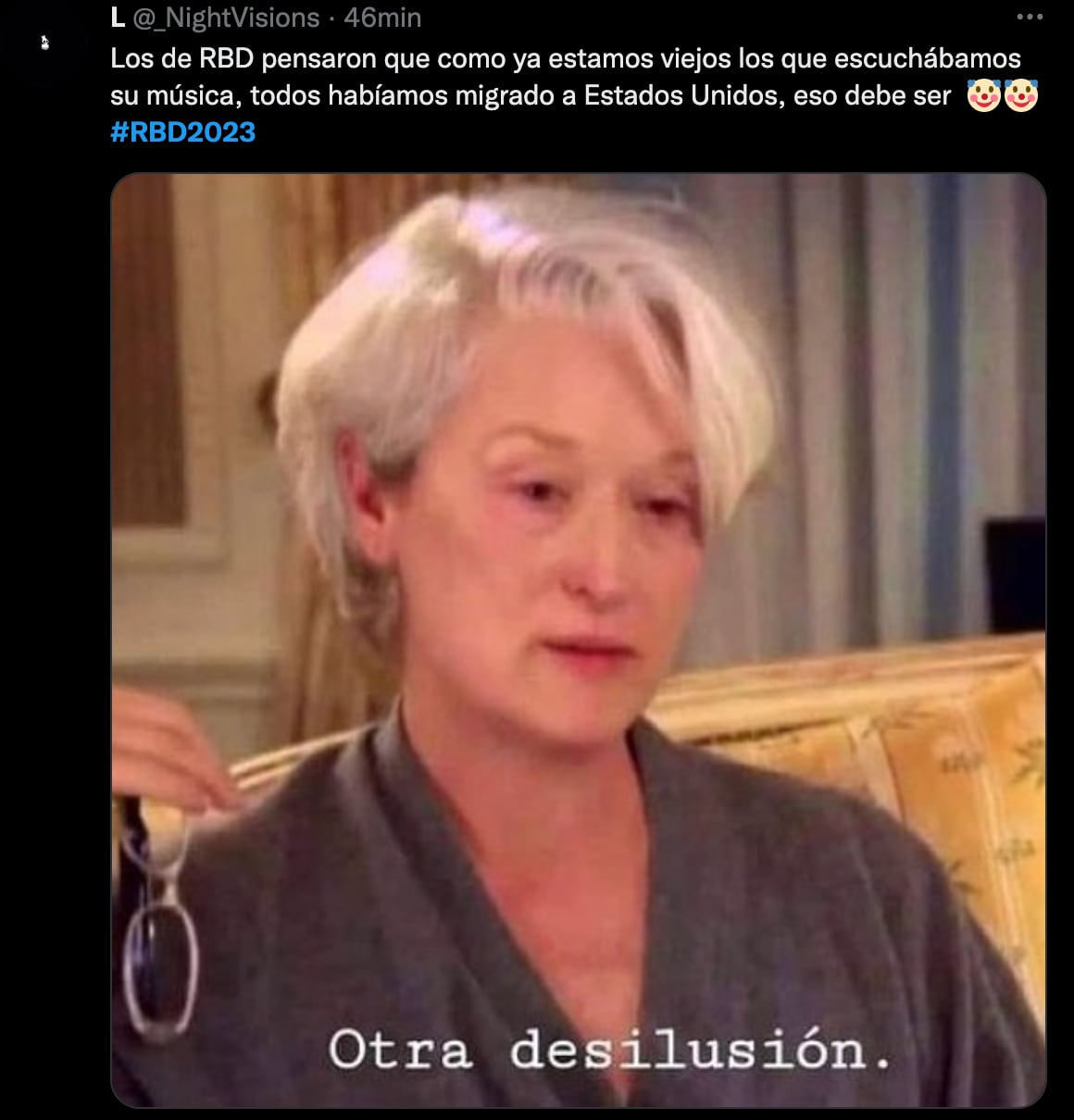Tap the author's profile avatar

tap(45, 44)
